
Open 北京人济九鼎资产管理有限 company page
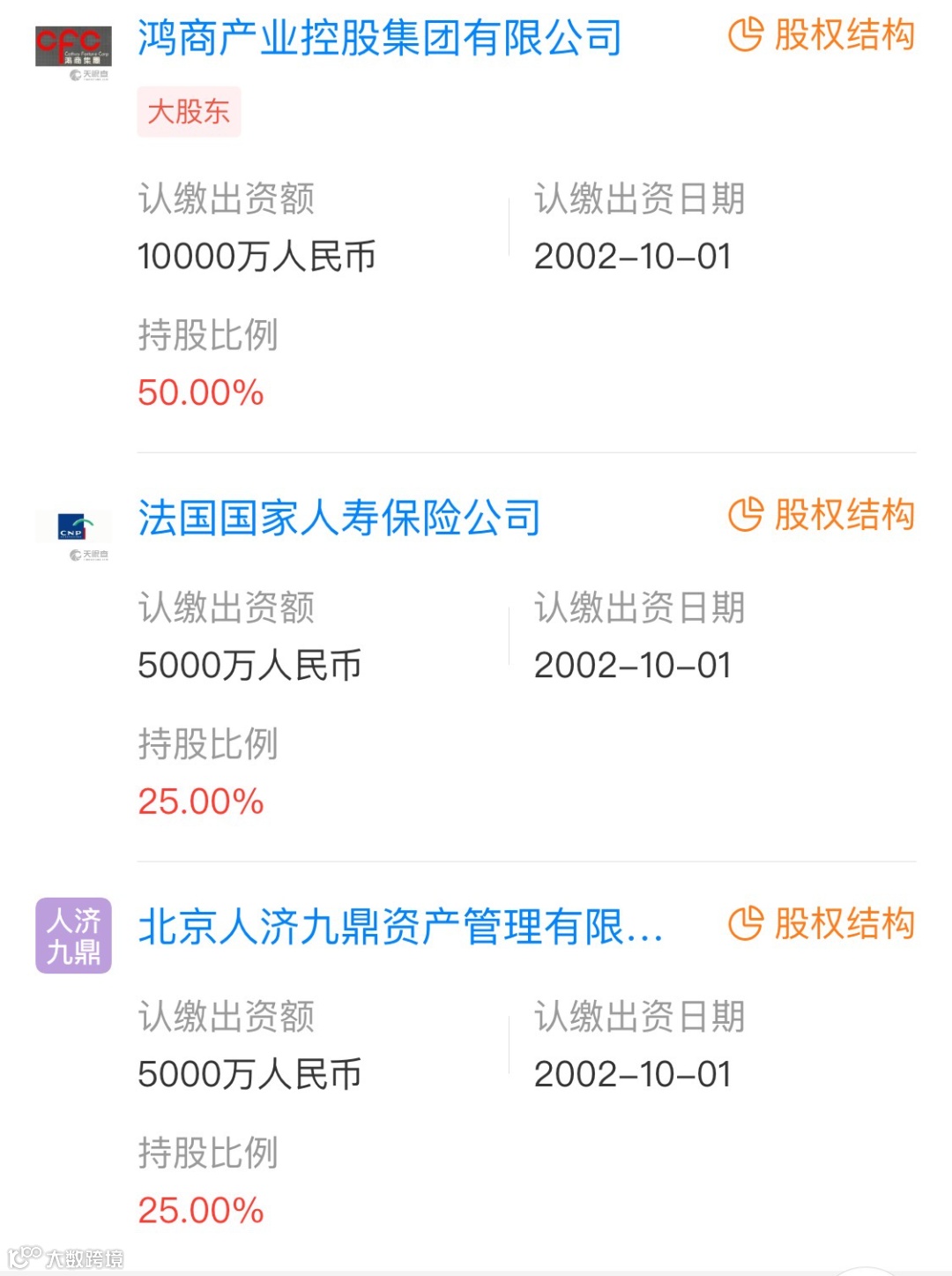[400, 927]
